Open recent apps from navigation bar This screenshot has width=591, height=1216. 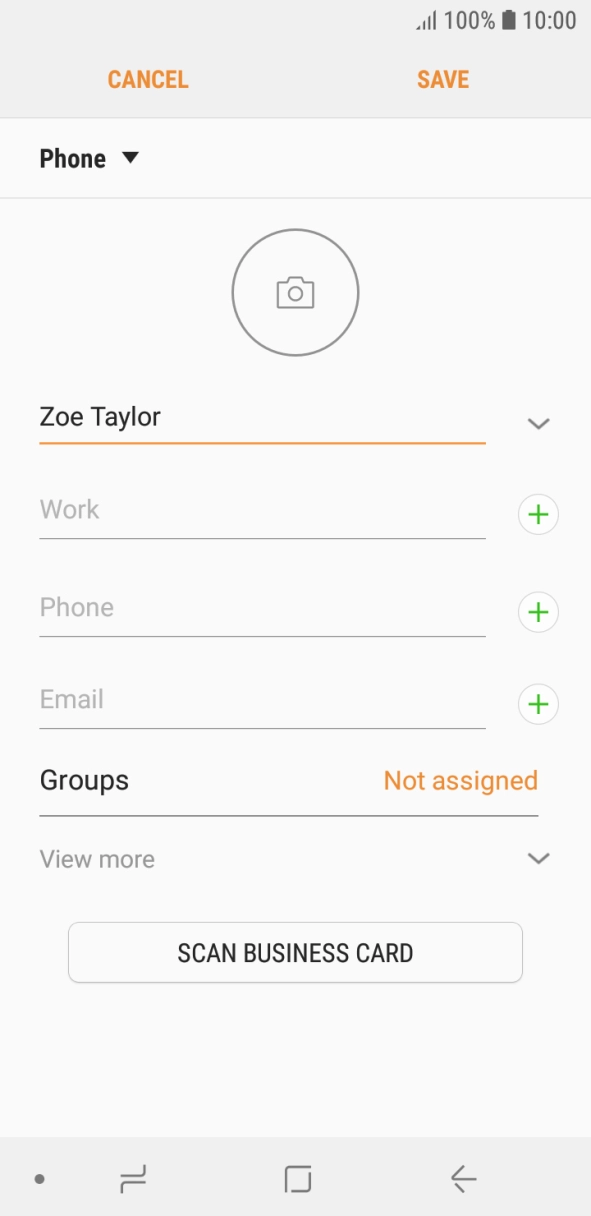point(132,1180)
